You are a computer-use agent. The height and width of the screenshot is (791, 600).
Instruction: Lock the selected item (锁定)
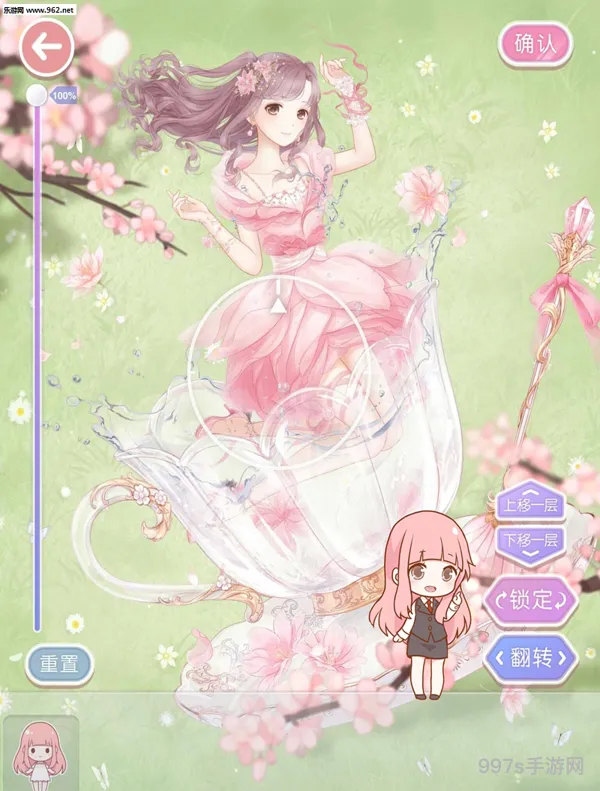pyautogui.click(x=530, y=600)
